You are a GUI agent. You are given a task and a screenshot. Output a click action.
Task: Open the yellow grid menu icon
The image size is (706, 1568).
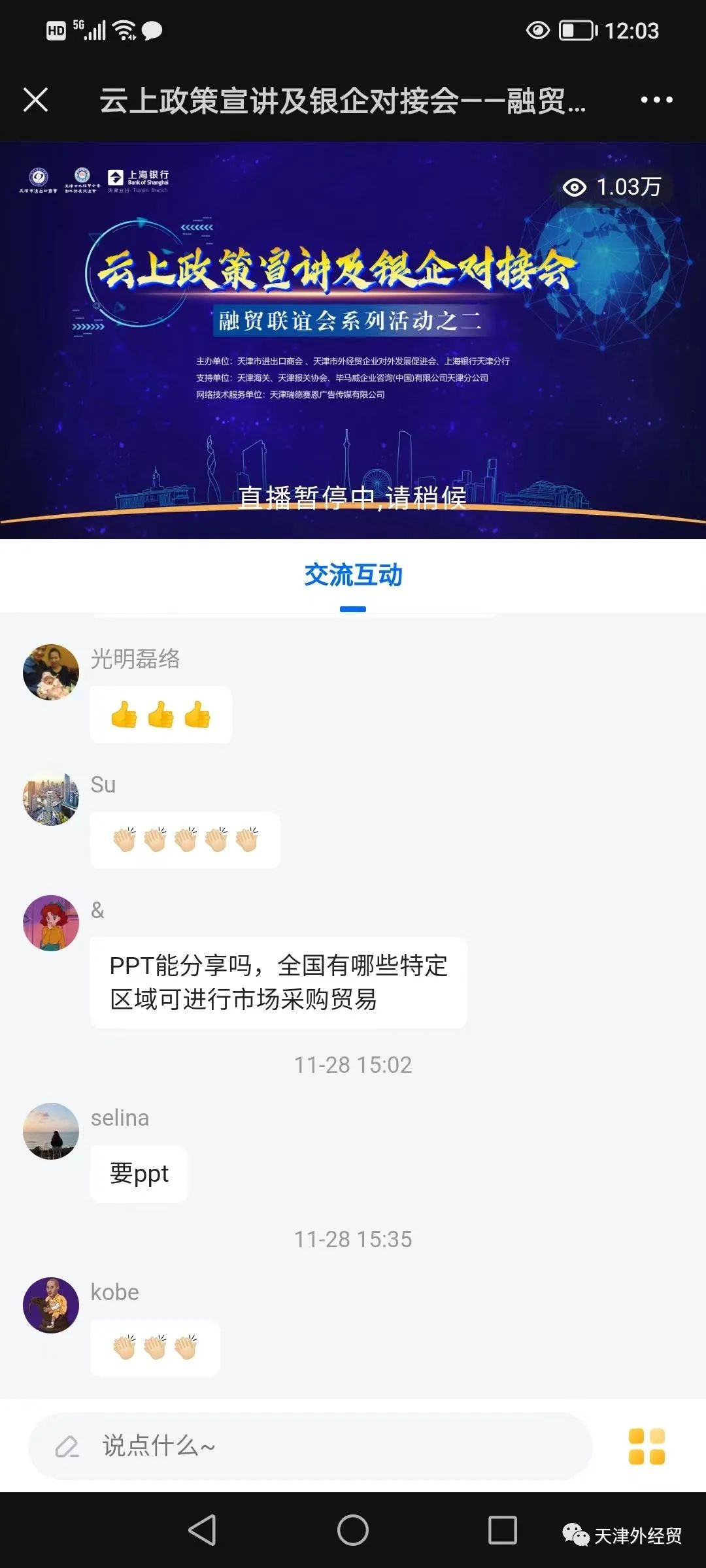[x=647, y=1446]
